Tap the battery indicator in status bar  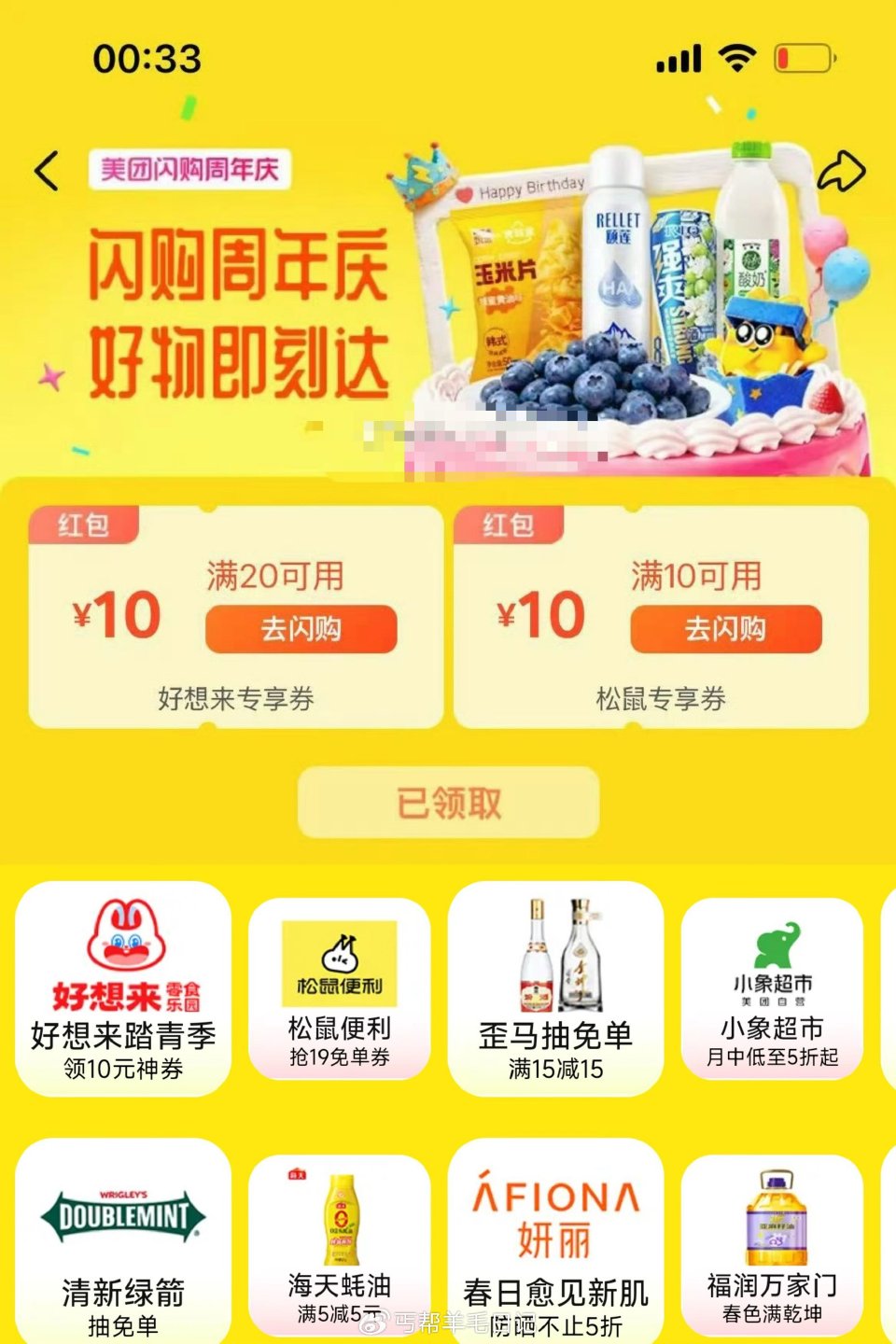[805, 56]
